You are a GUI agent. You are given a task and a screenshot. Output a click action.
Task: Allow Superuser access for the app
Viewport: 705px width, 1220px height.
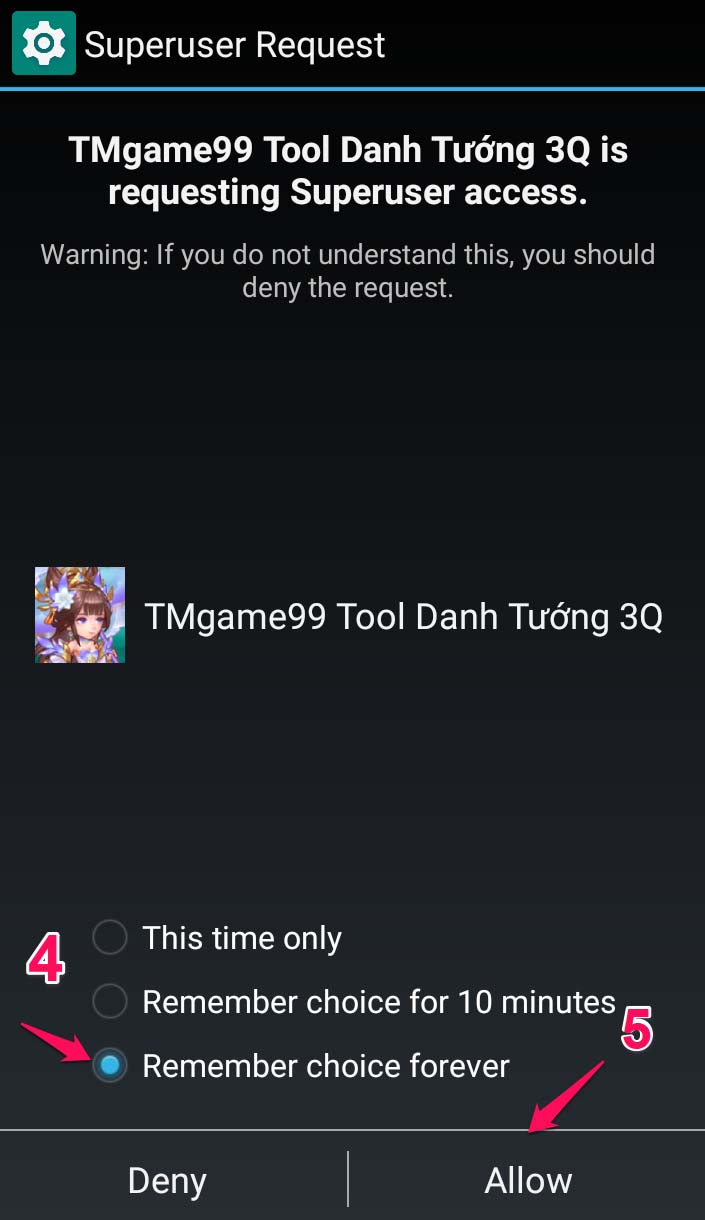(x=528, y=1181)
